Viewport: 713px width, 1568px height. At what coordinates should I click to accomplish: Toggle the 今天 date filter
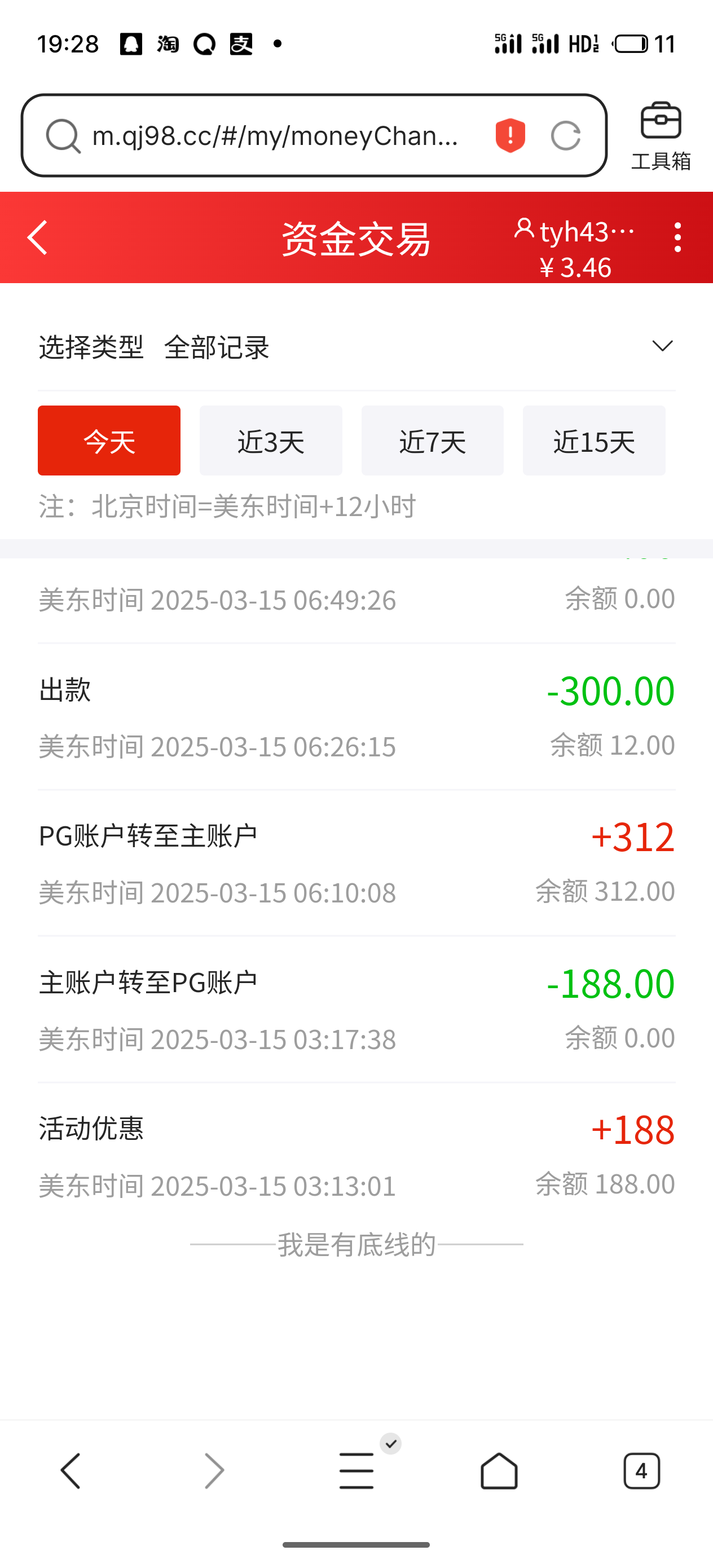pyautogui.click(x=109, y=440)
